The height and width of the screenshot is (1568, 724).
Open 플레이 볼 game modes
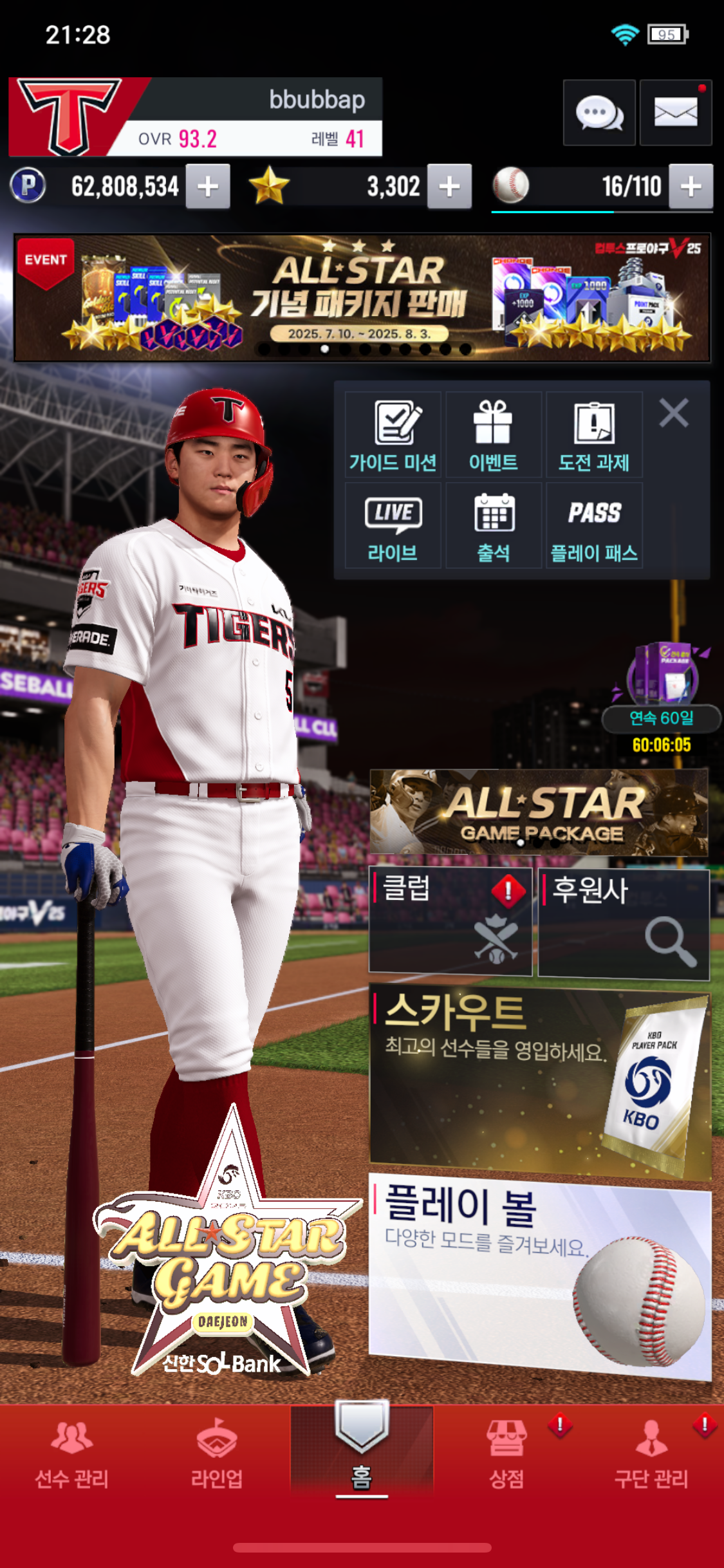[x=541, y=1276]
